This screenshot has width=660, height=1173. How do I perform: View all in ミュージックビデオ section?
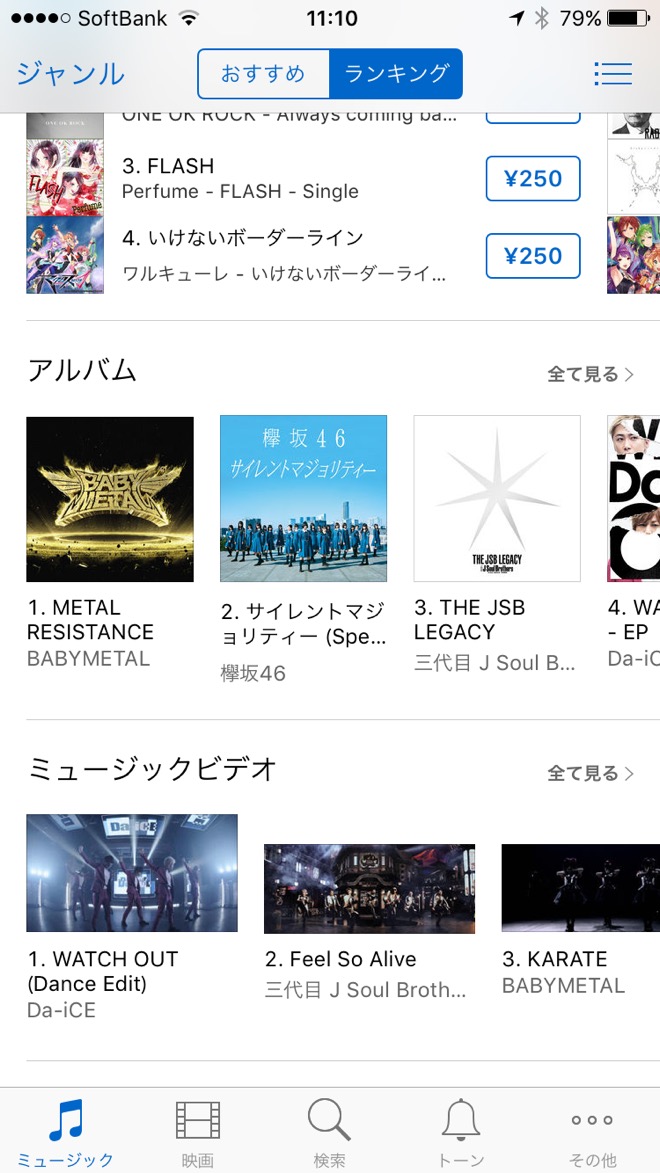590,773
